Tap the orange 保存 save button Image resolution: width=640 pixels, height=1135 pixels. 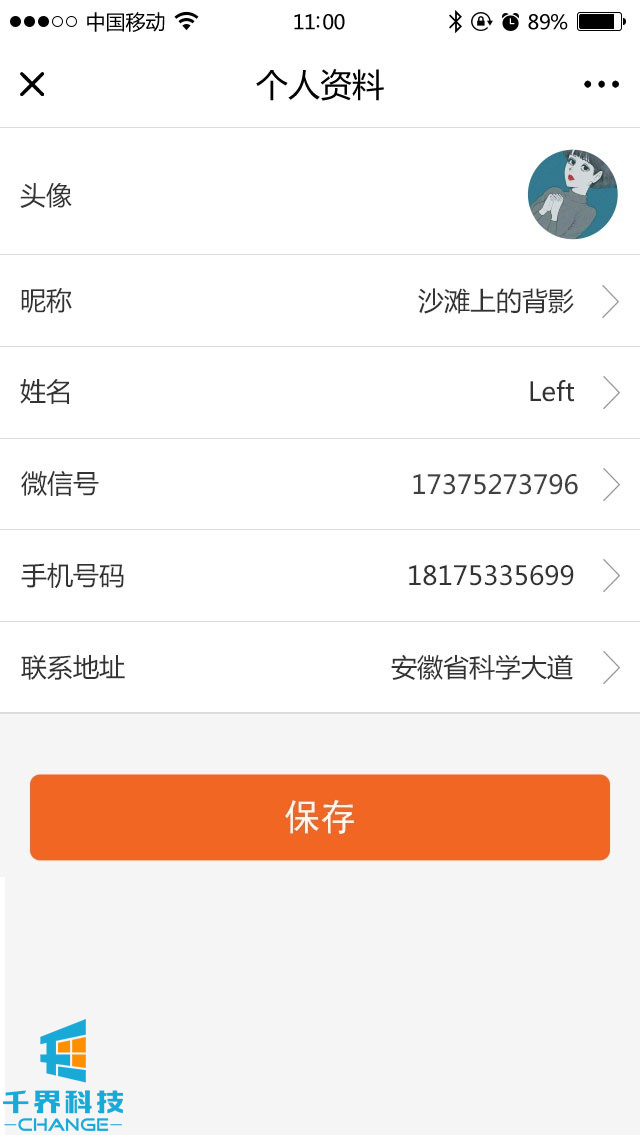click(320, 817)
